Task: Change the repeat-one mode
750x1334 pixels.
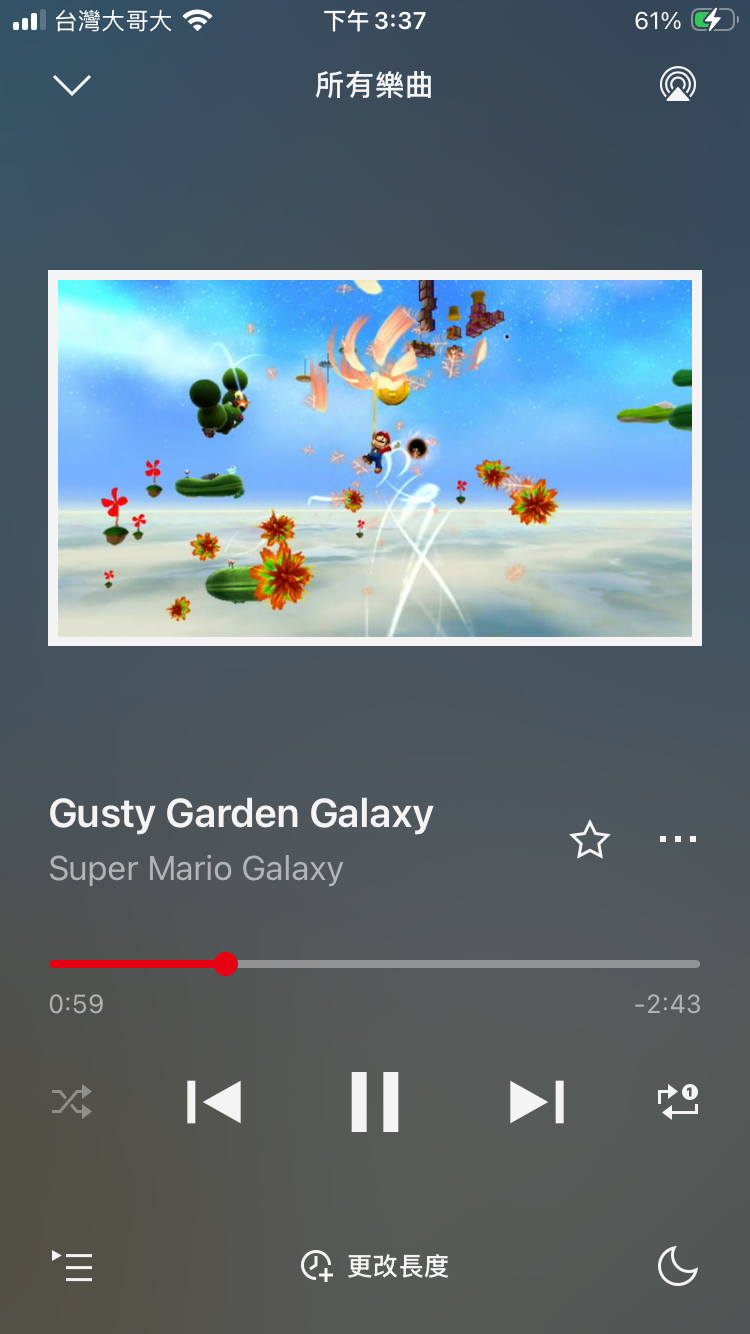Action: [x=678, y=1102]
